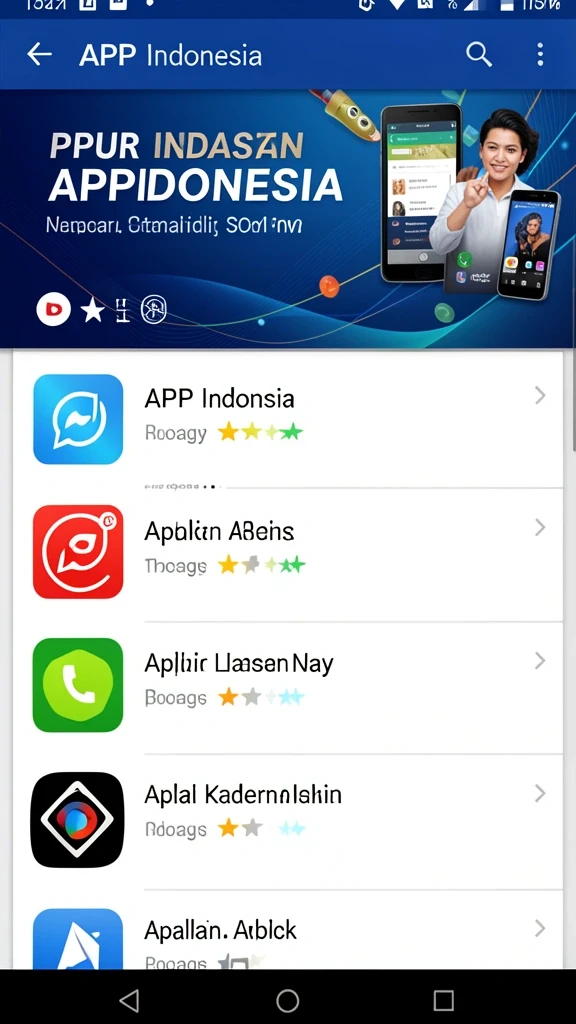Open the APPIDONESIA promo banner
This screenshot has height=1024, width=576.
coord(288,218)
